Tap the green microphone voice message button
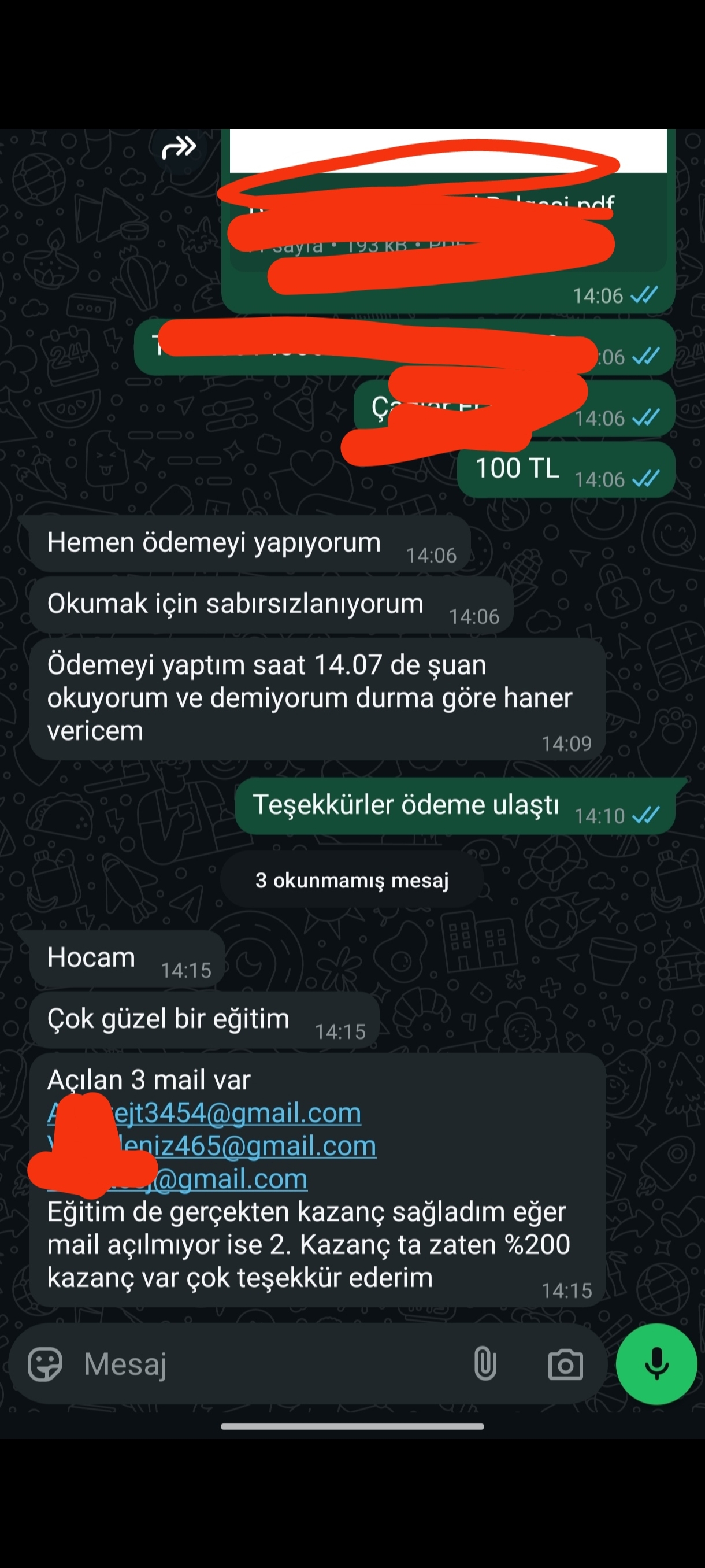The image size is (705, 1568). tap(656, 1363)
